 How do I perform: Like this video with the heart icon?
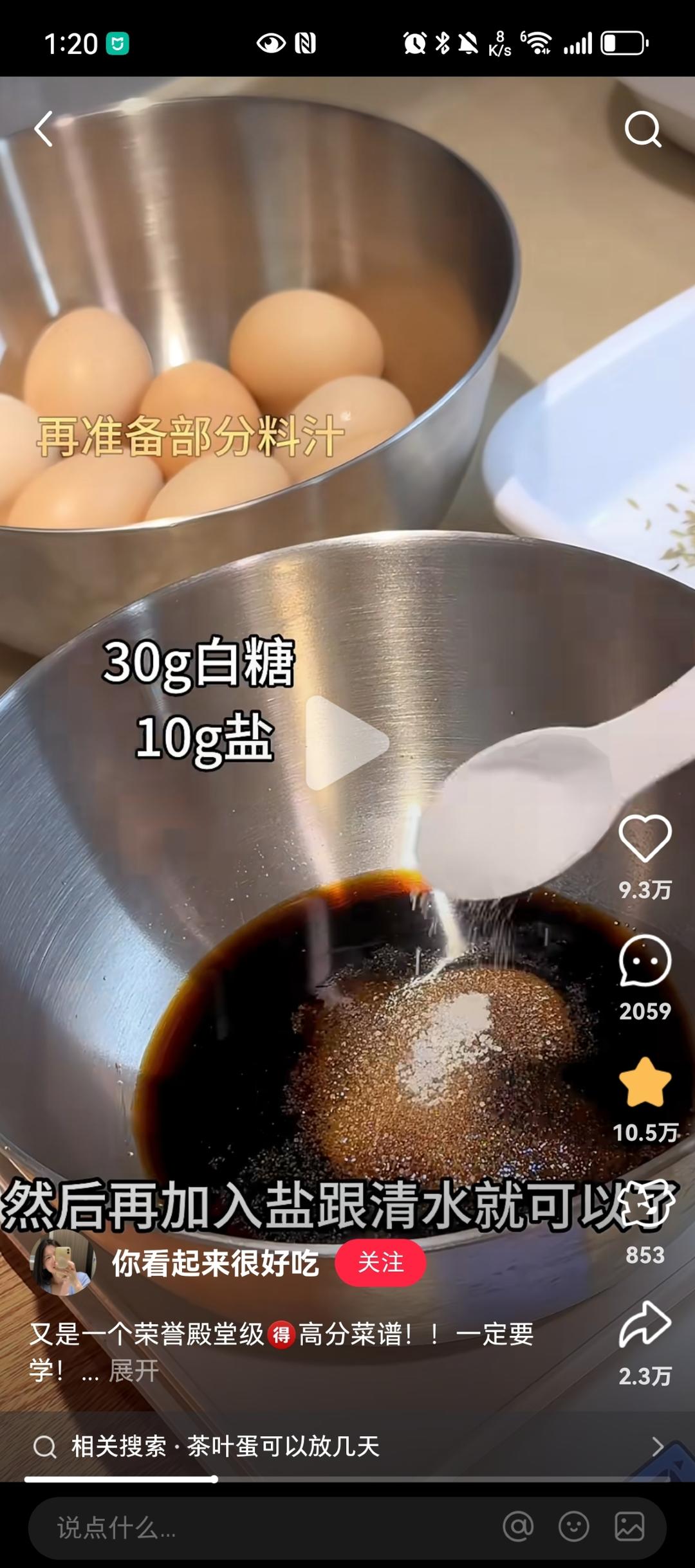(645, 837)
